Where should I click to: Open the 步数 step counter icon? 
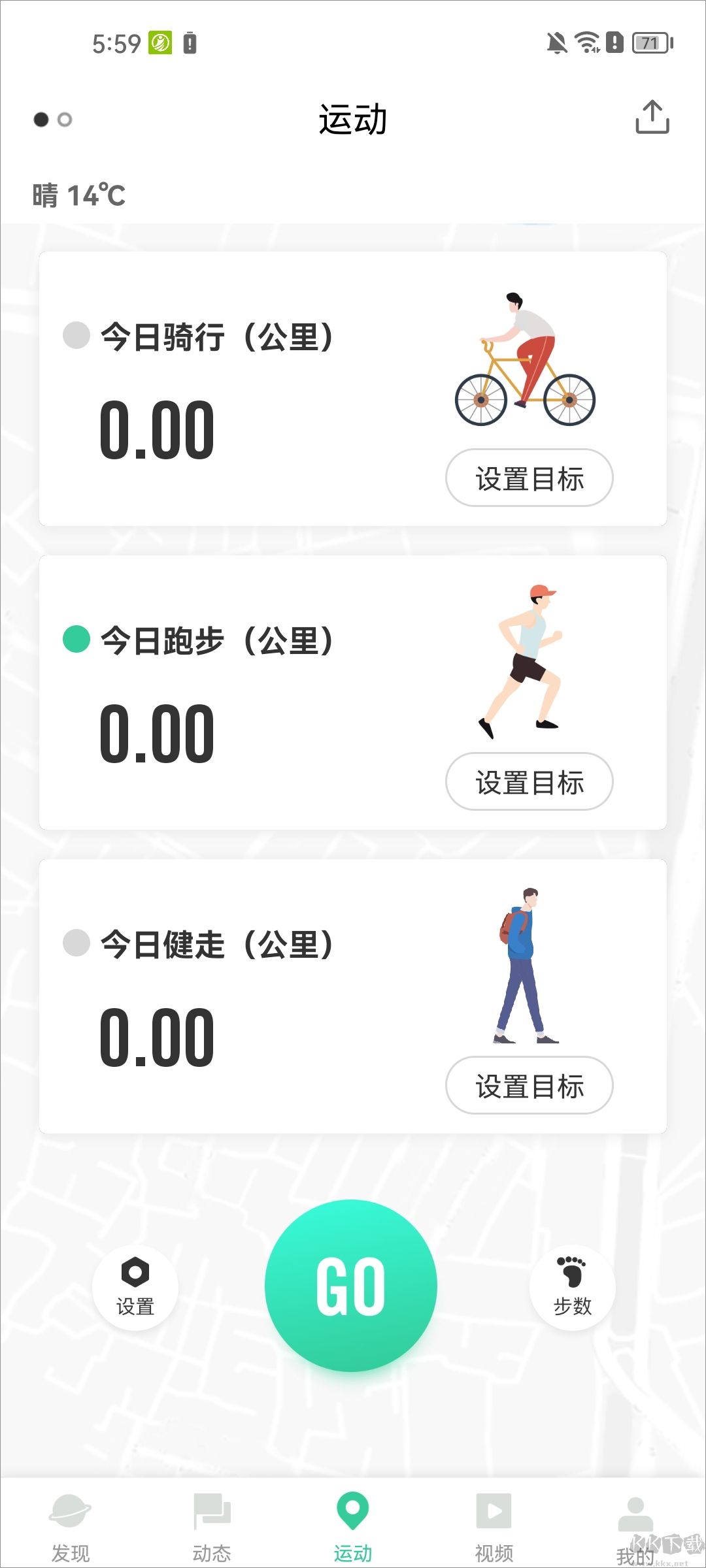[x=572, y=1286]
